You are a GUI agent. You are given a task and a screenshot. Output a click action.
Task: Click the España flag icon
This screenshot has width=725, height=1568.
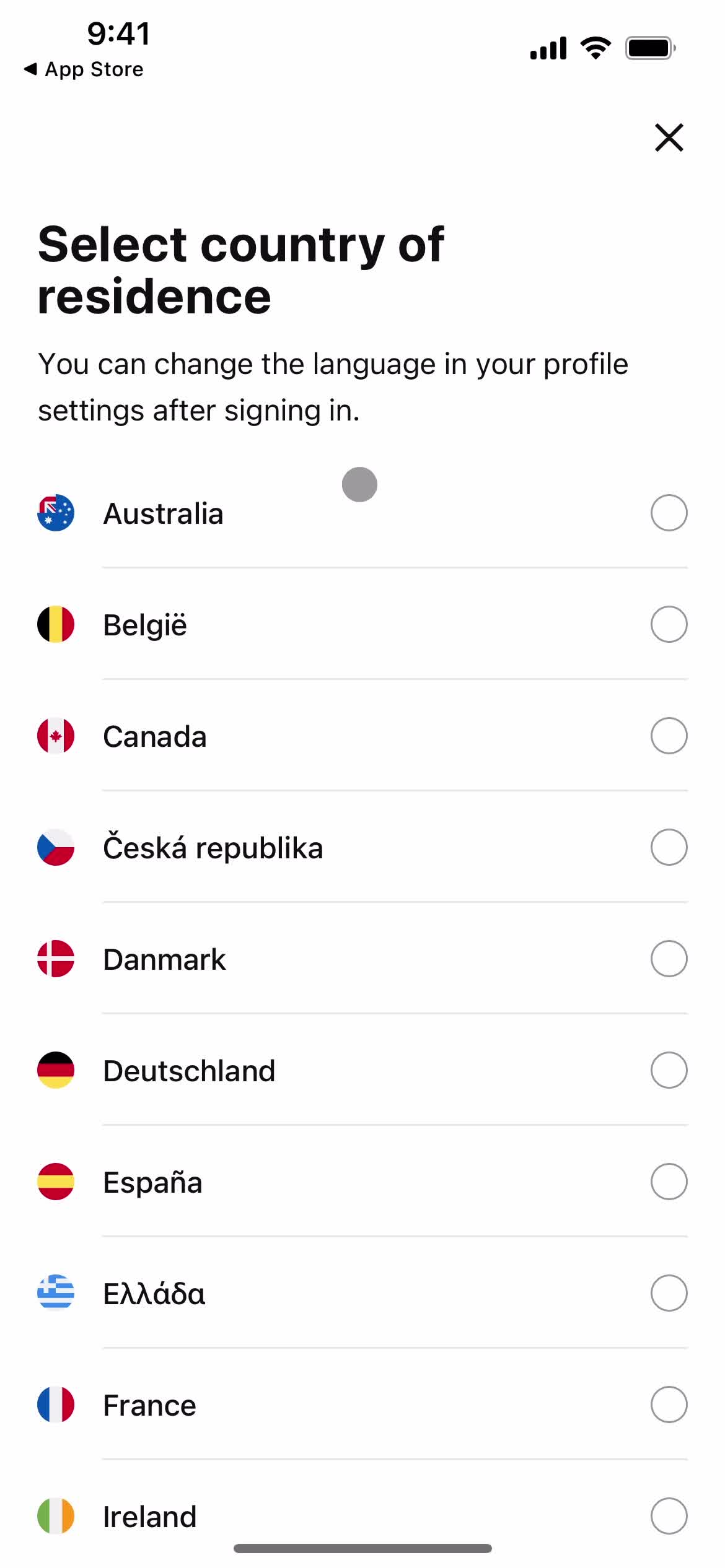(x=56, y=1181)
